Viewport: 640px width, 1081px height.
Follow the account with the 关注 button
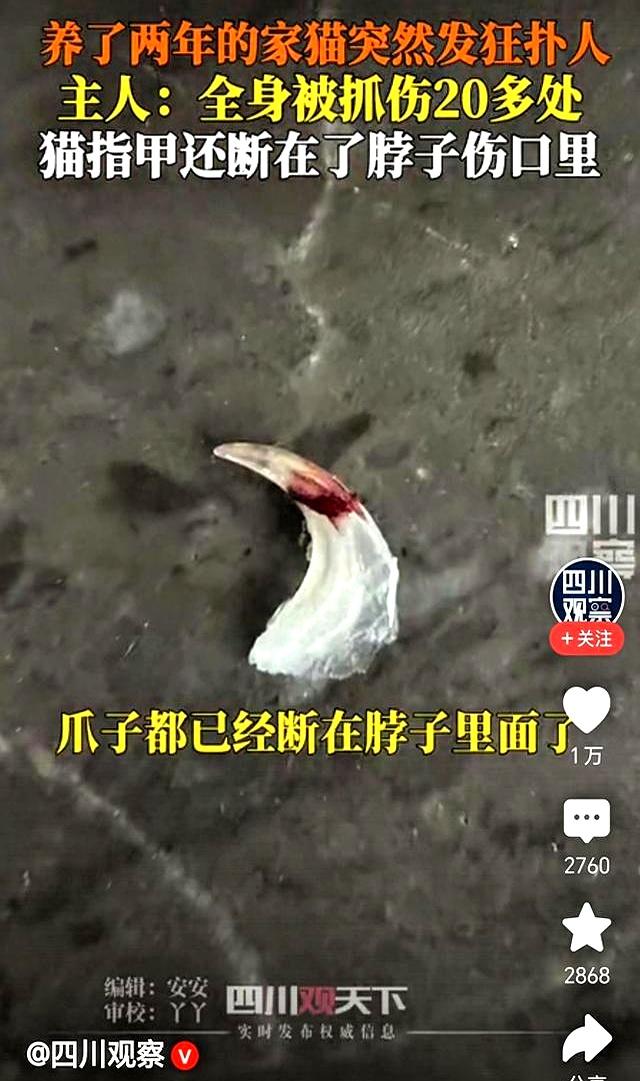(x=587, y=638)
